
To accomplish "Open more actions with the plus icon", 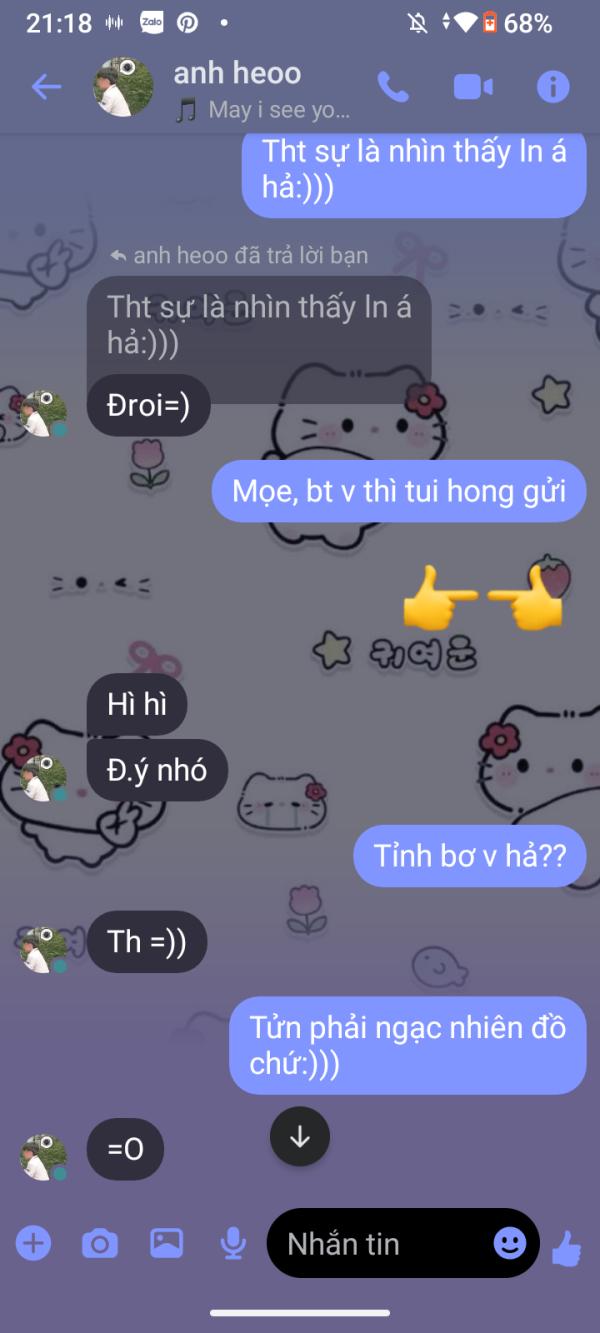I will 33,1244.
